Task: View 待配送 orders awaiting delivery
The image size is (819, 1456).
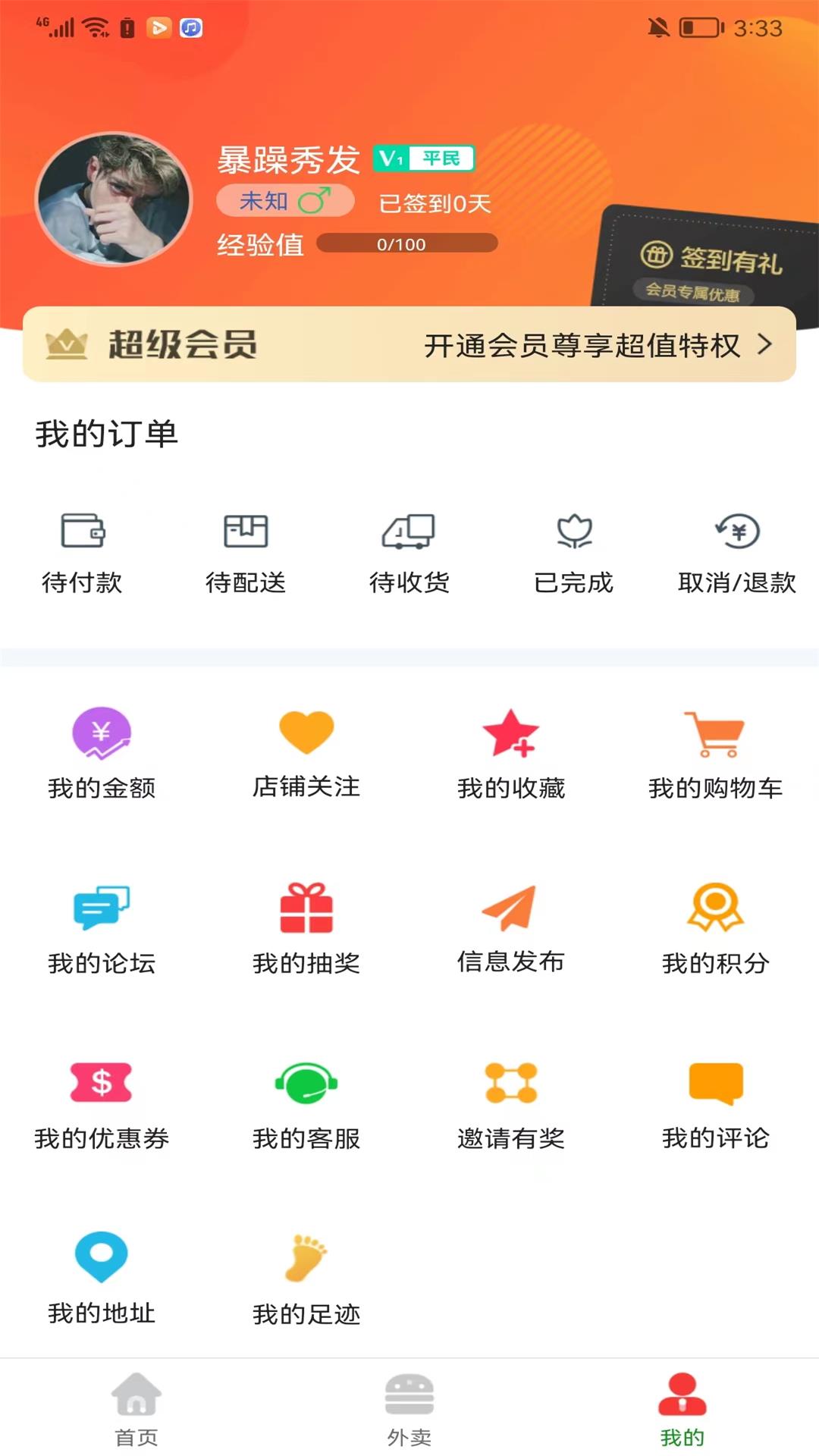Action: (246, 550)
